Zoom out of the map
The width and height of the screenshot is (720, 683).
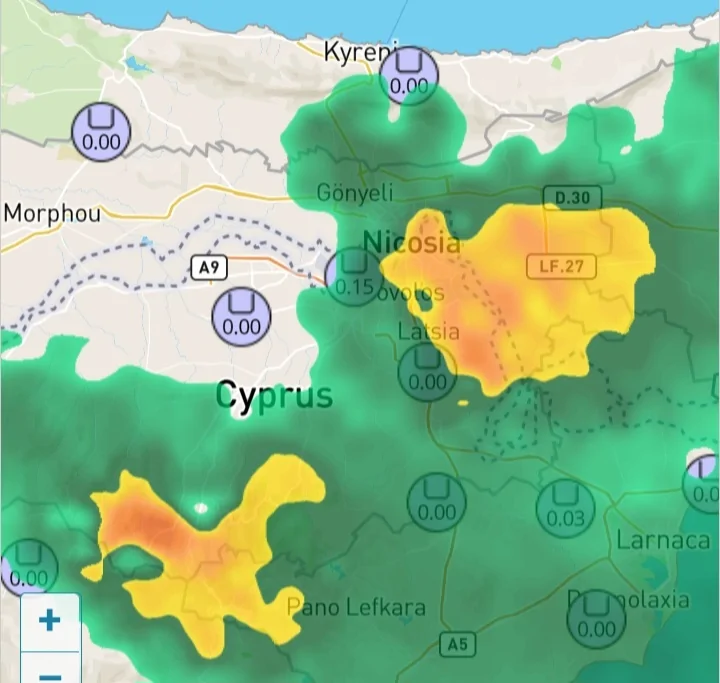49,671
